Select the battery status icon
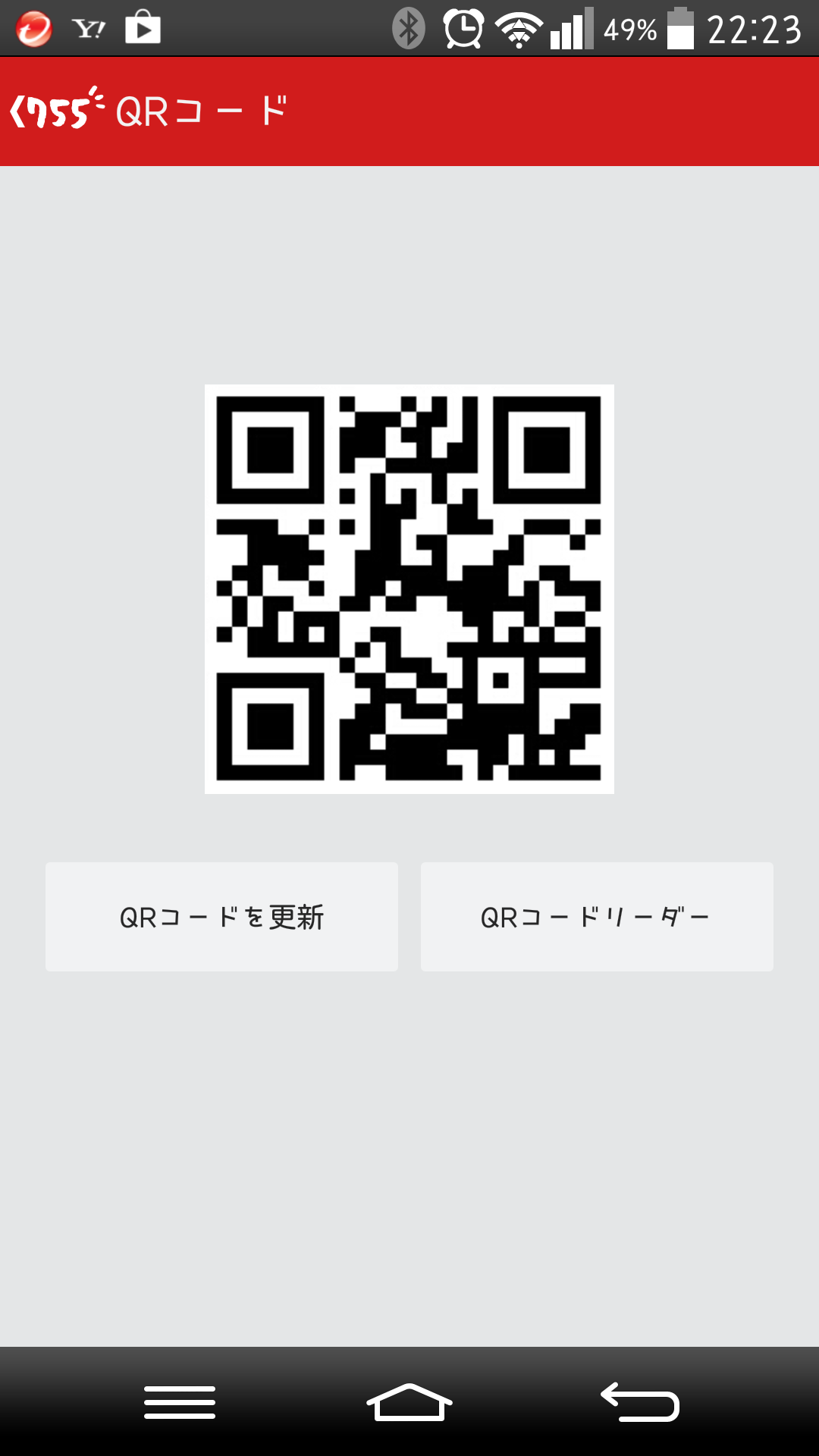Image resolution: width=819 pixels, height=1456 pixels. (681, 28)
